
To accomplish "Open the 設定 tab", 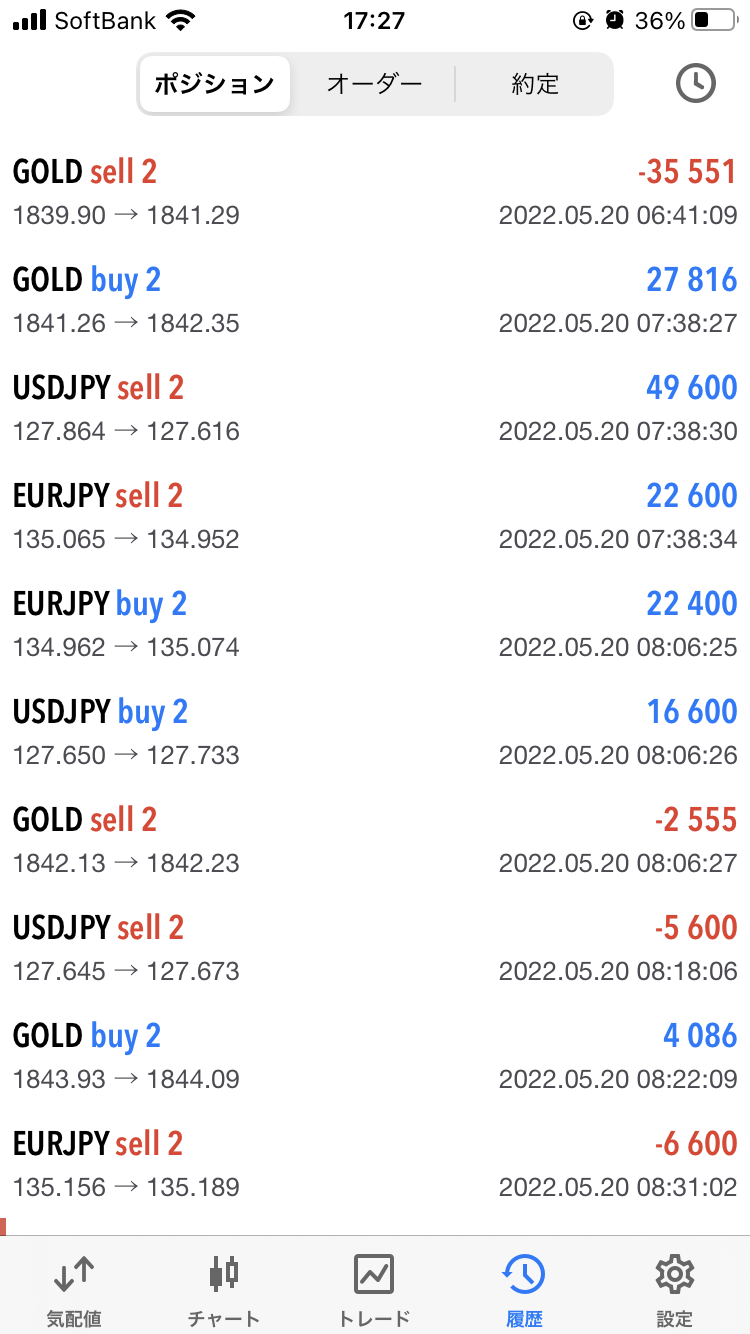I will [674, 1290].
